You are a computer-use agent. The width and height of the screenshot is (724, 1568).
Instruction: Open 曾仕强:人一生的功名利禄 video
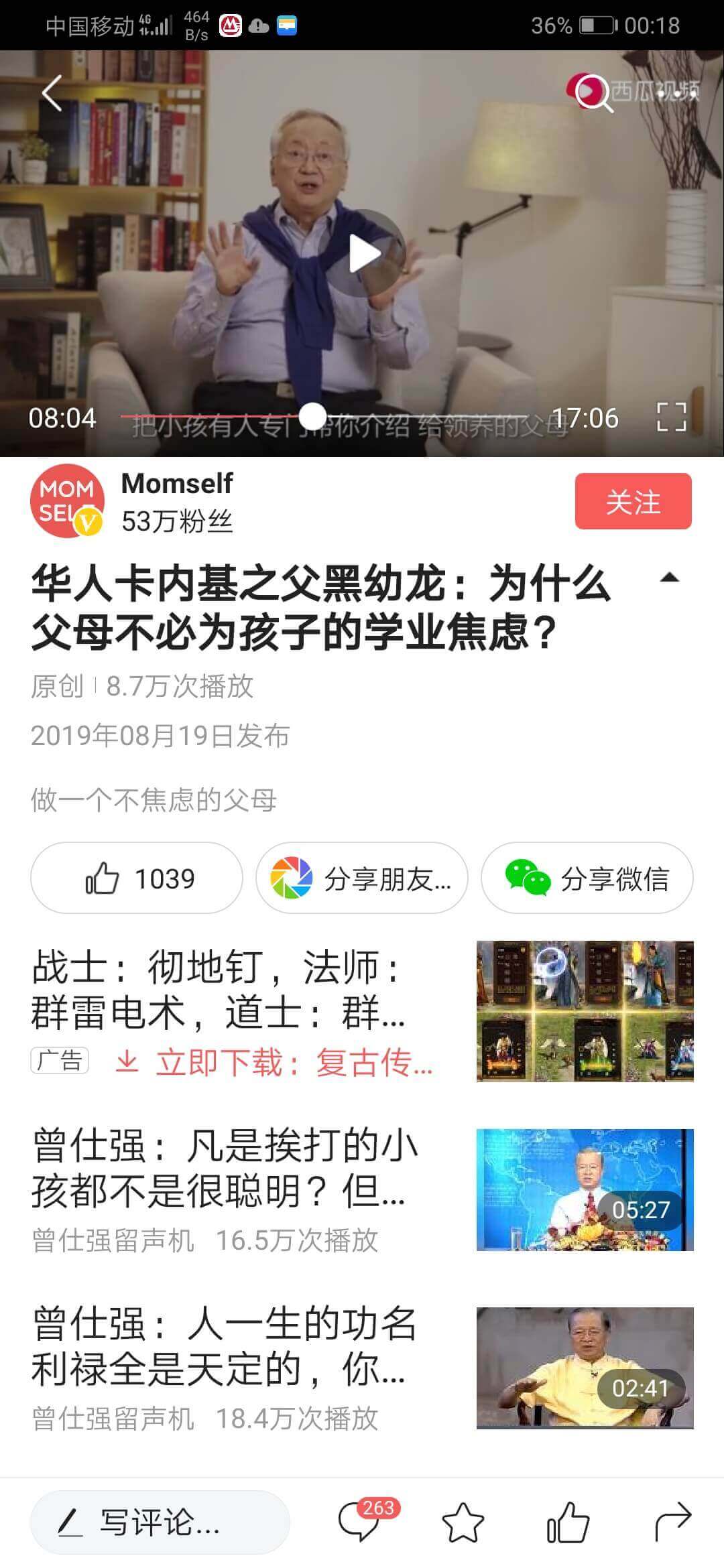pyautogui.click(x=225, y=1347)
